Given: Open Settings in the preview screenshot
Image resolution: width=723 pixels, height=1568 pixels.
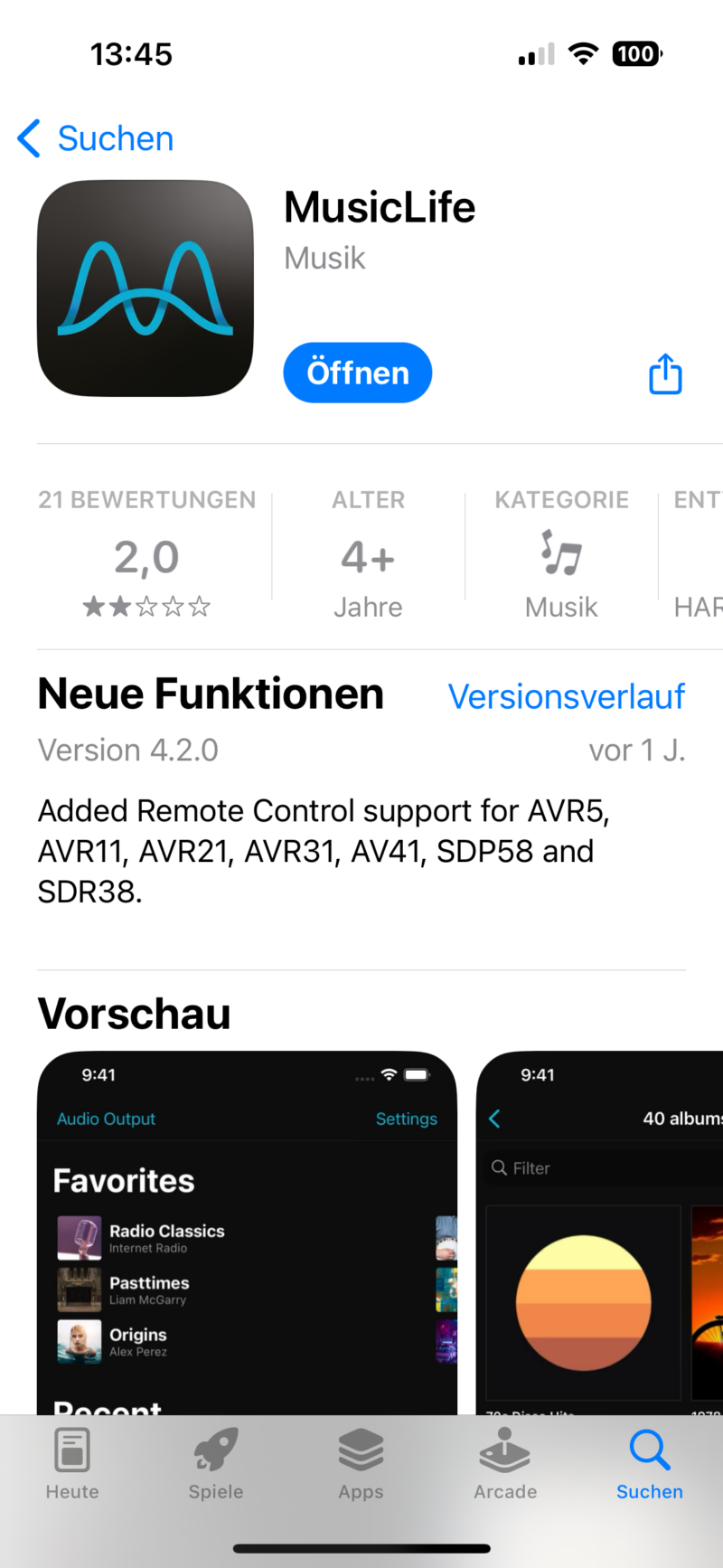Looking at the screenshot, I should click(x=406, y=1119).
